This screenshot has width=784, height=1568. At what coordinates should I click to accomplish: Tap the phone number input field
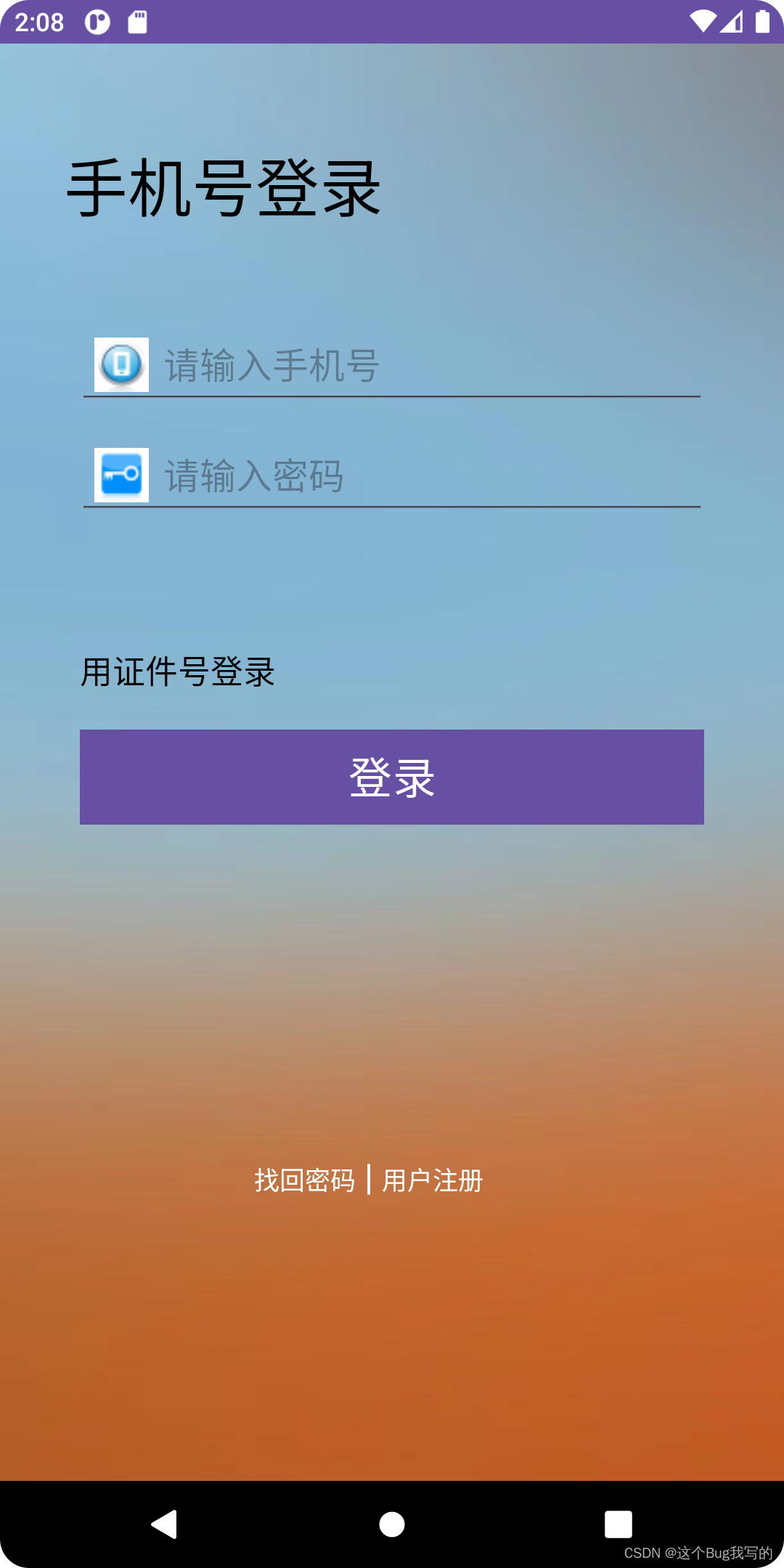tap(428, 365)
